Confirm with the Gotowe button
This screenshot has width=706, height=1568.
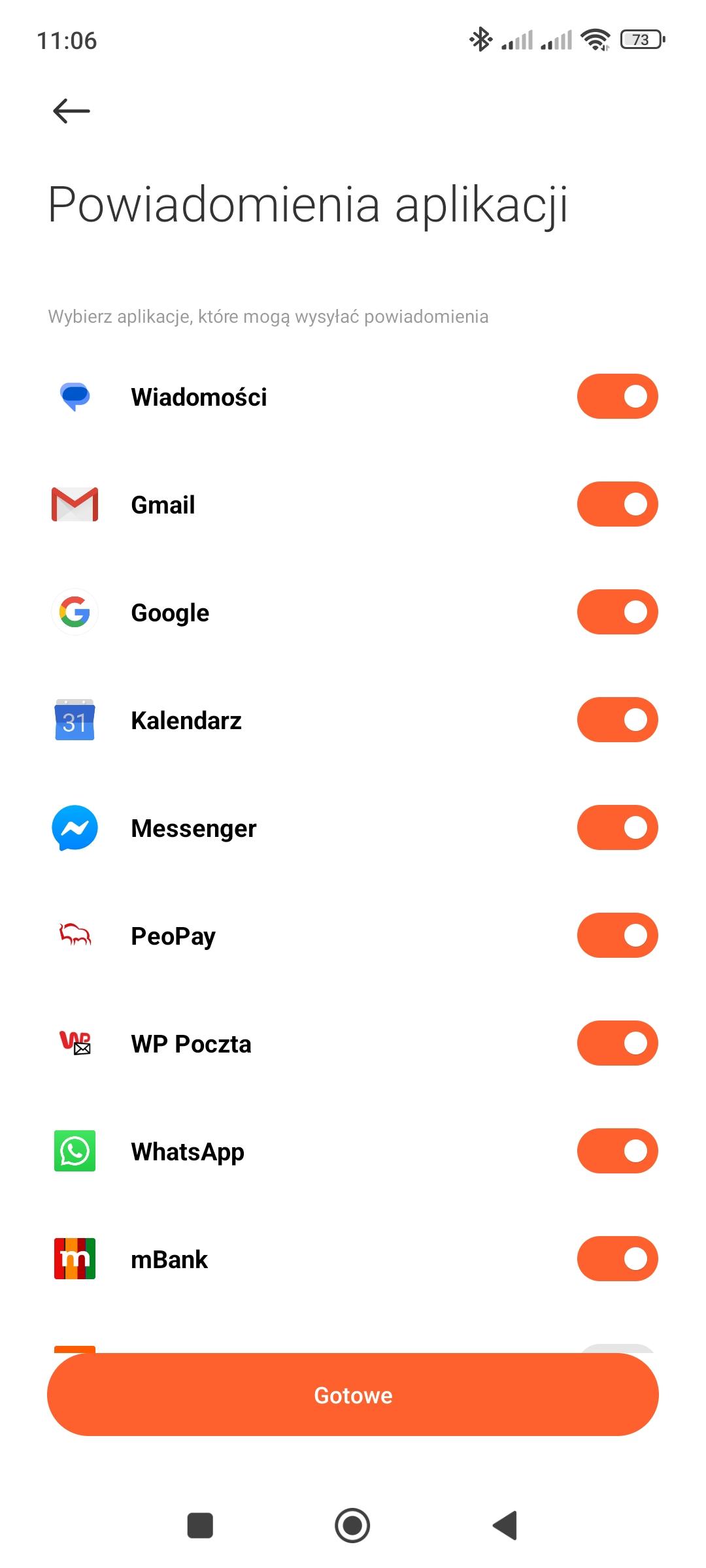353,1394
